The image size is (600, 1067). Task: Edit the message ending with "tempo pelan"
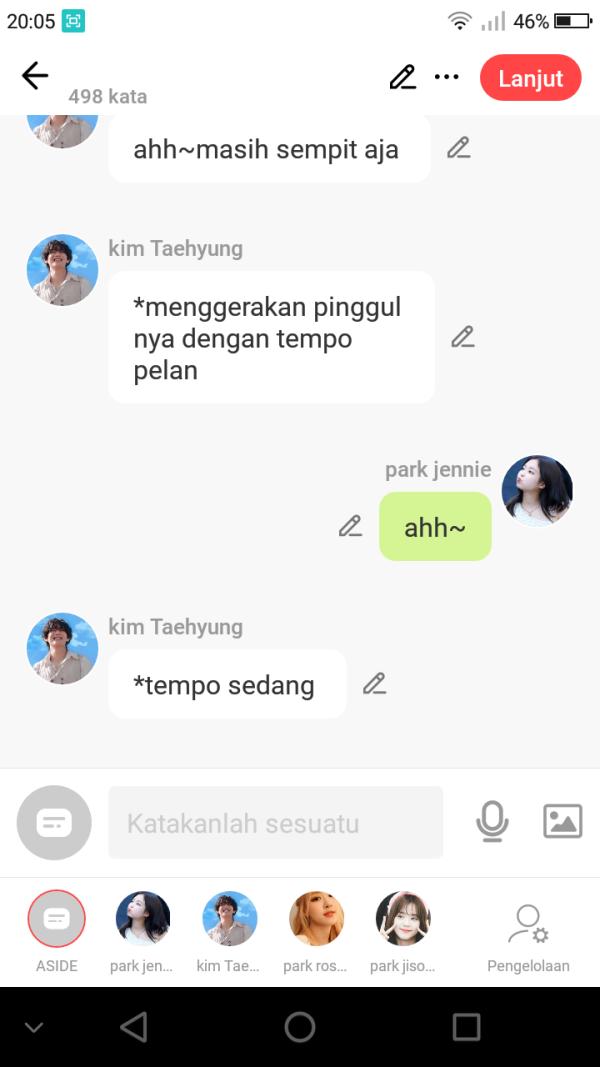462,337
